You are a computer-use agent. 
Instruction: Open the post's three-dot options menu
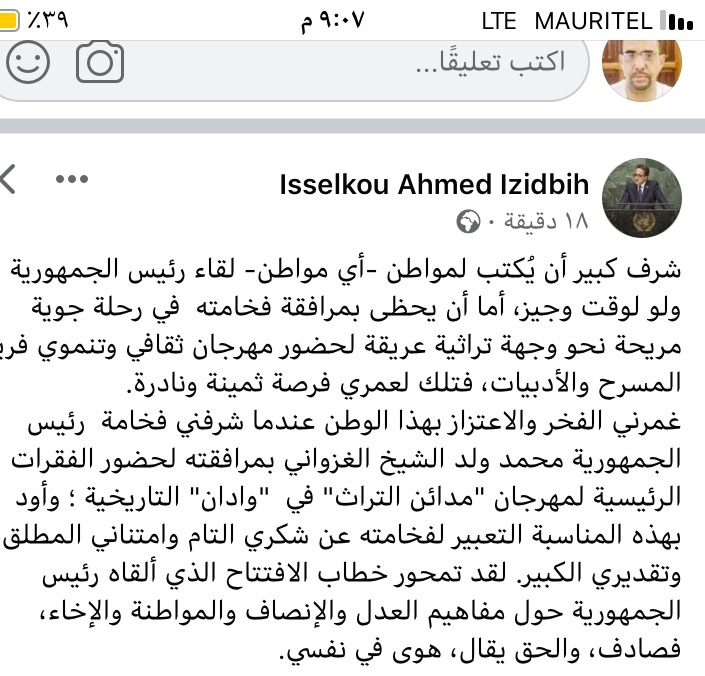coord(72,179)
